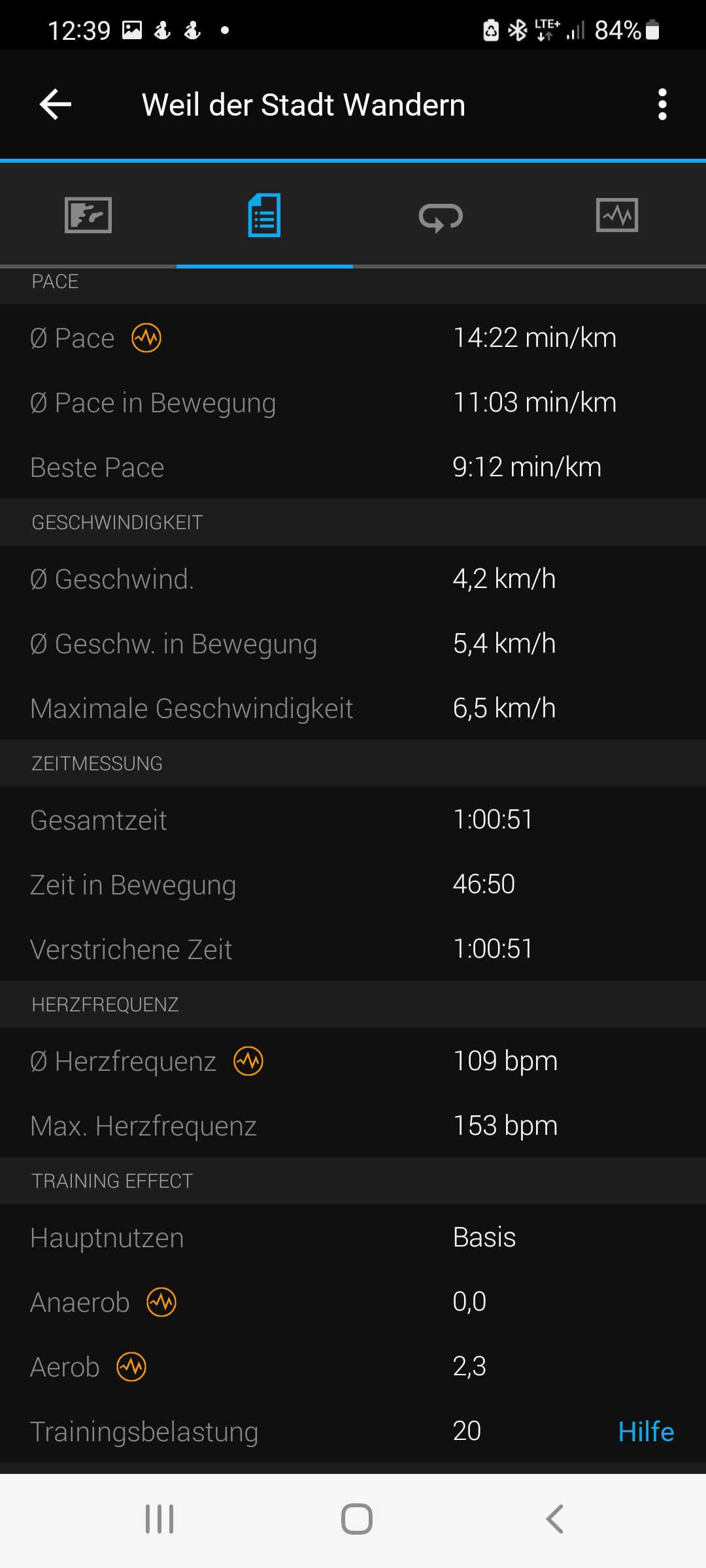Tap the chart icon beside Aerob
The height and width of the screenshot is (1568, 706).
(131, 1367)
